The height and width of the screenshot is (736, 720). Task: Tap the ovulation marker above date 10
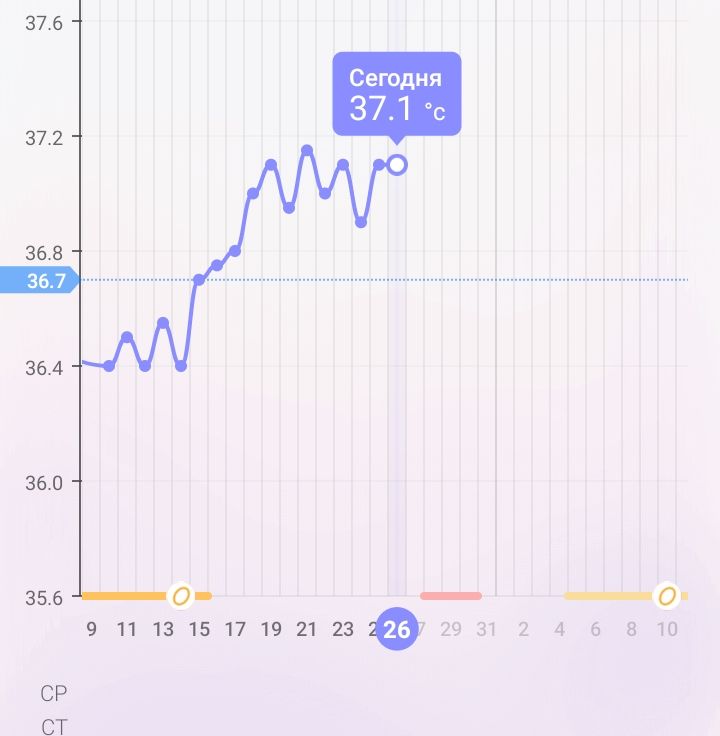pyautogui.click(x=667, y=597)
